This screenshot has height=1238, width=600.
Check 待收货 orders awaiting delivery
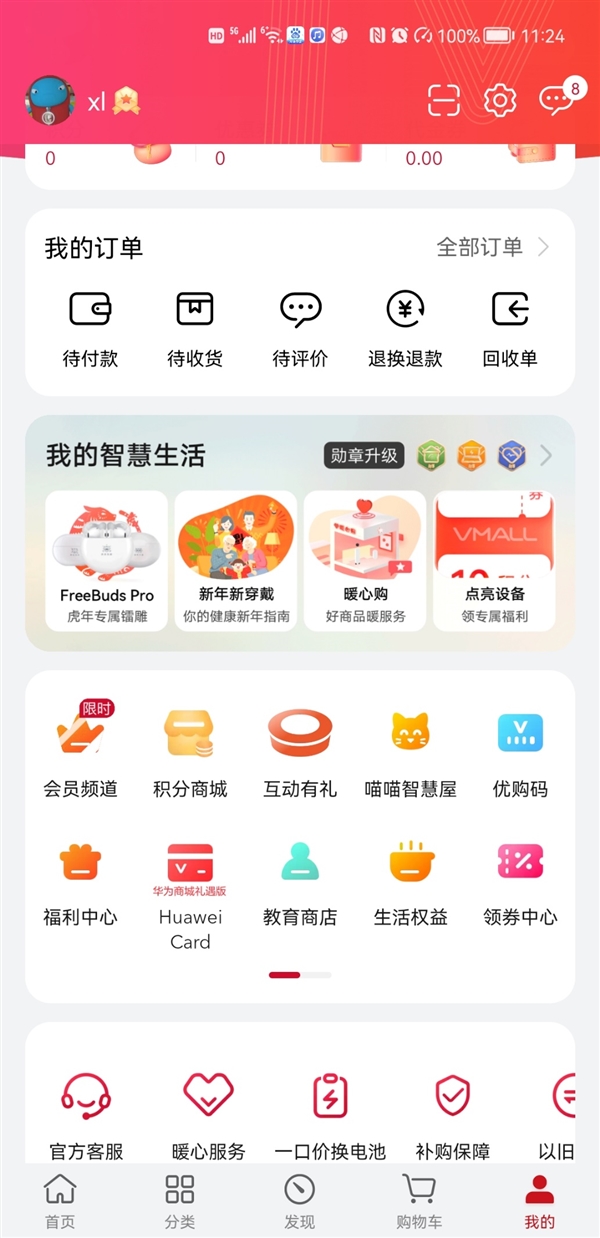(x=195, y=328)
